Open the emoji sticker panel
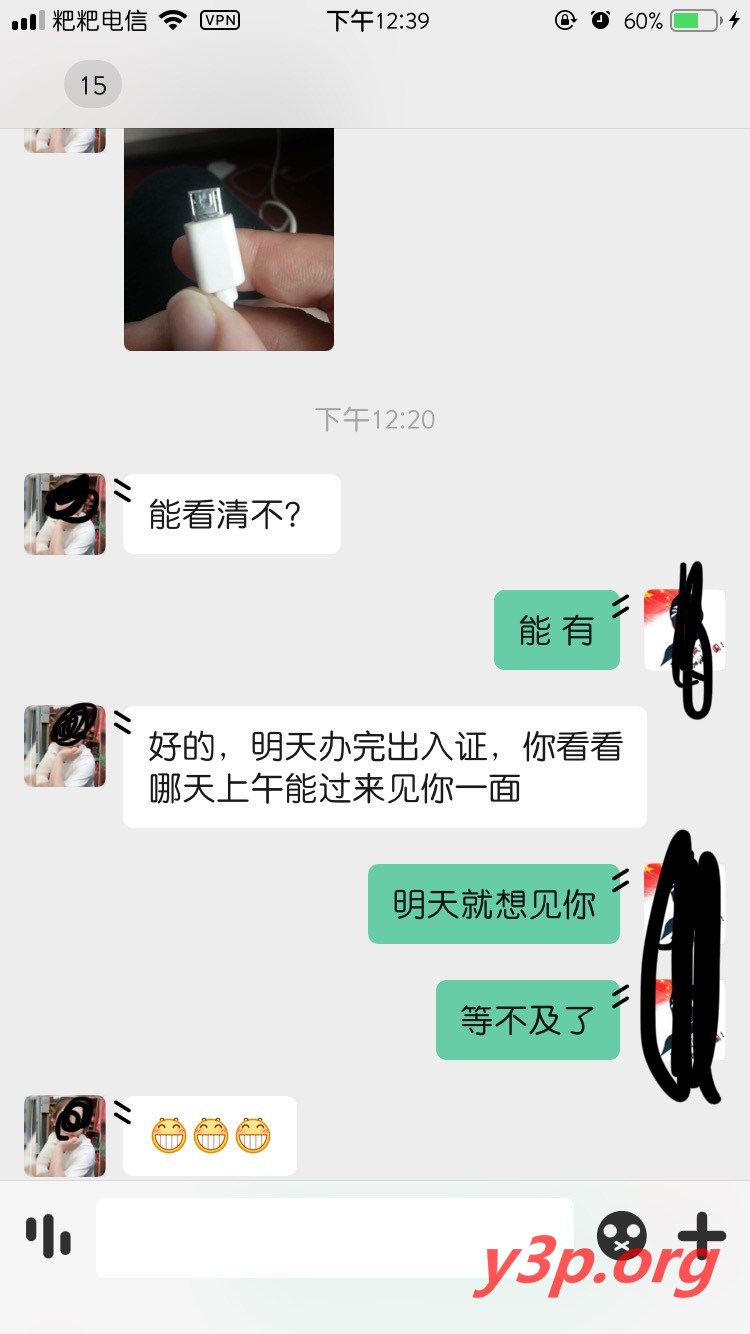This screenshot has width=750, height=1334. point(621,1237)
